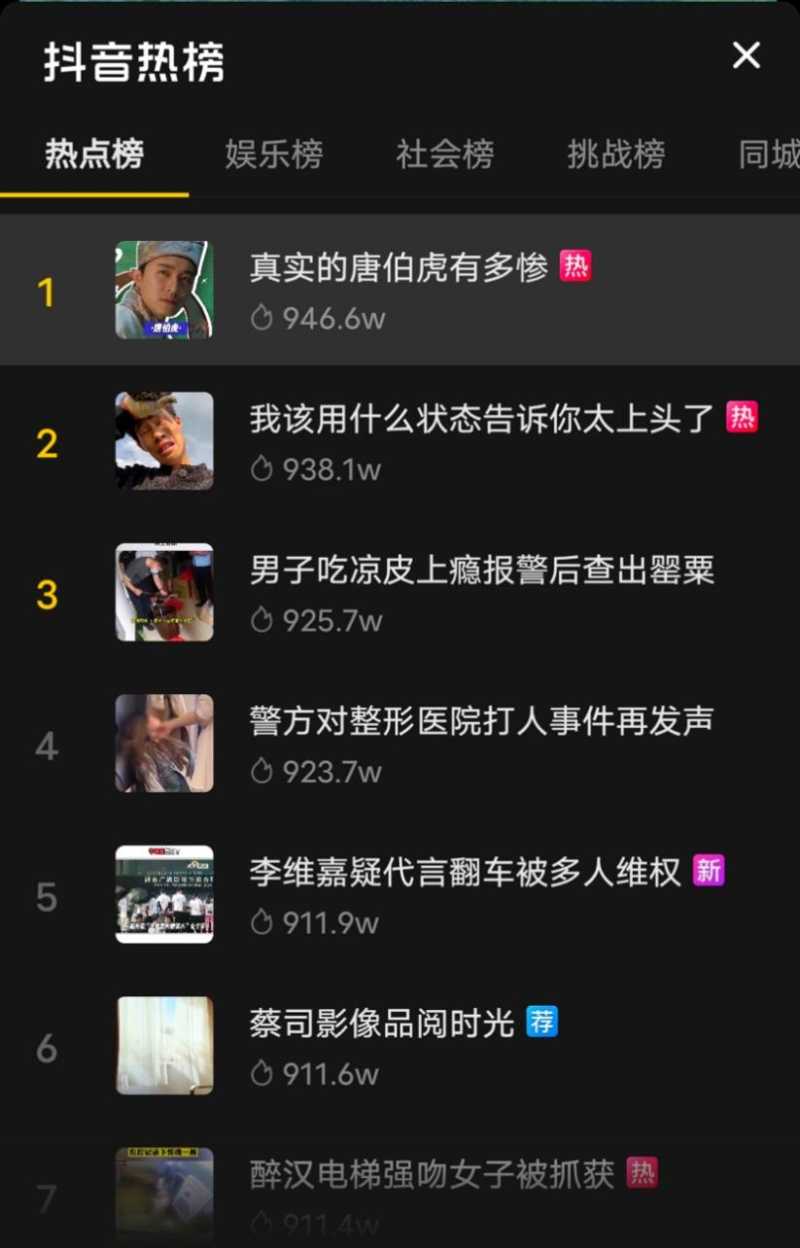Image resolution: width=800 pixels, height=1248 pixels.
Task: Switch to the 社会榜 tab
Action: 445,155
